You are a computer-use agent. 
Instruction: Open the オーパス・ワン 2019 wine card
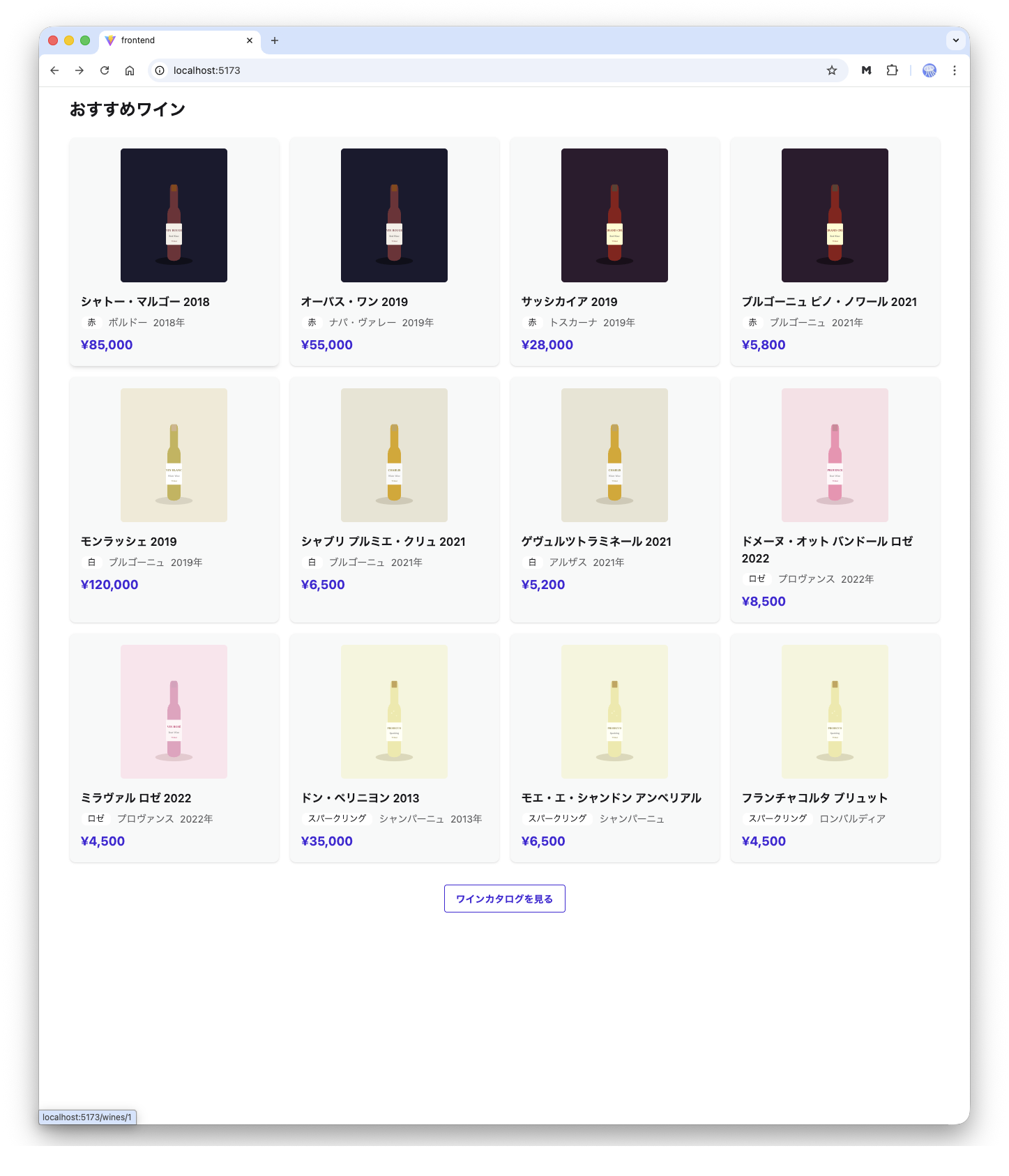[394, 251]
